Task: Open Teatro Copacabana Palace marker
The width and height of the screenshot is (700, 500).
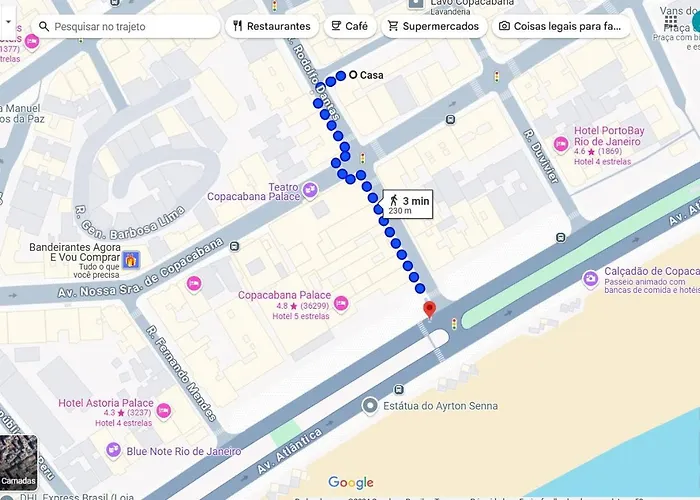Action: click(x=309, y=188)
